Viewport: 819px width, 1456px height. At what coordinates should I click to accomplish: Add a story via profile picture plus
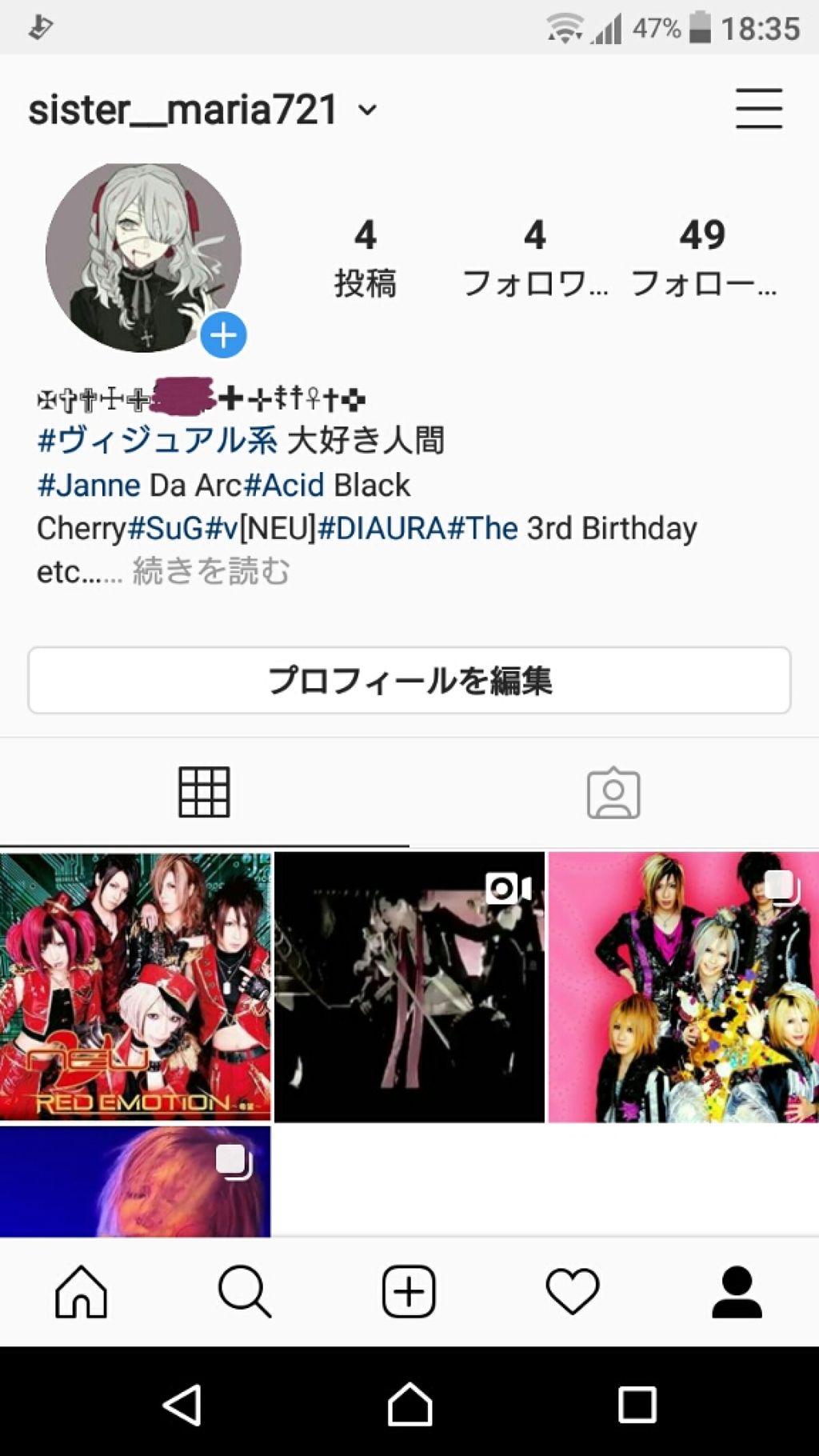pyautogui.click(x=223, y=334)
